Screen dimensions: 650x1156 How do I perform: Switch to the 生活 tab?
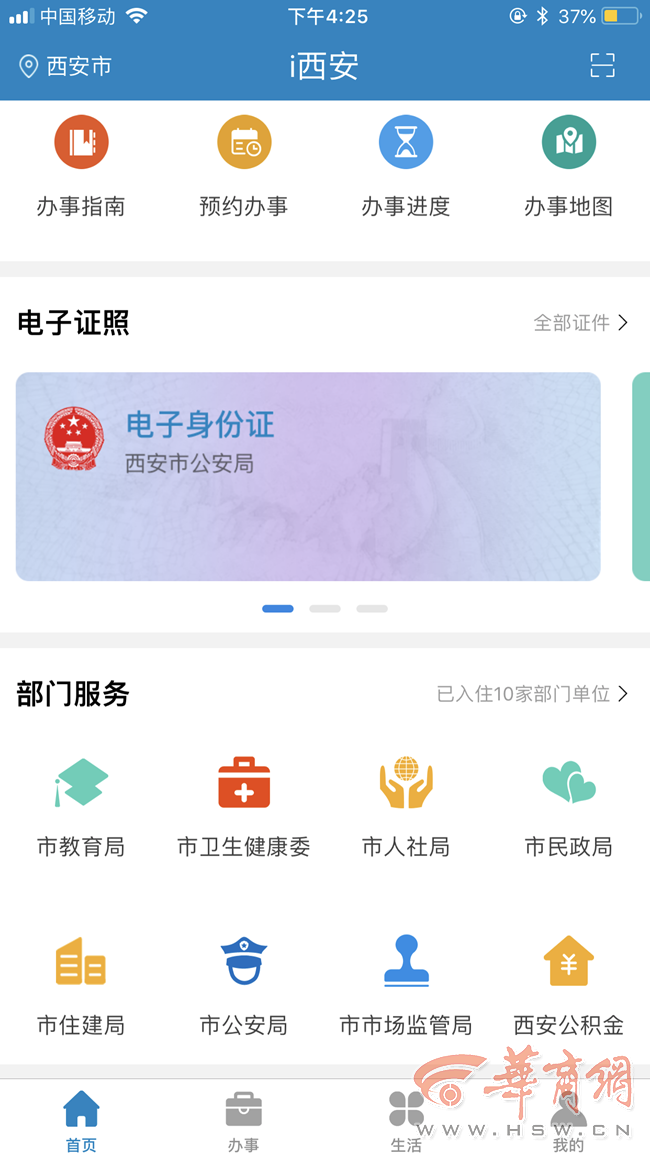(x=406, y=1120)
